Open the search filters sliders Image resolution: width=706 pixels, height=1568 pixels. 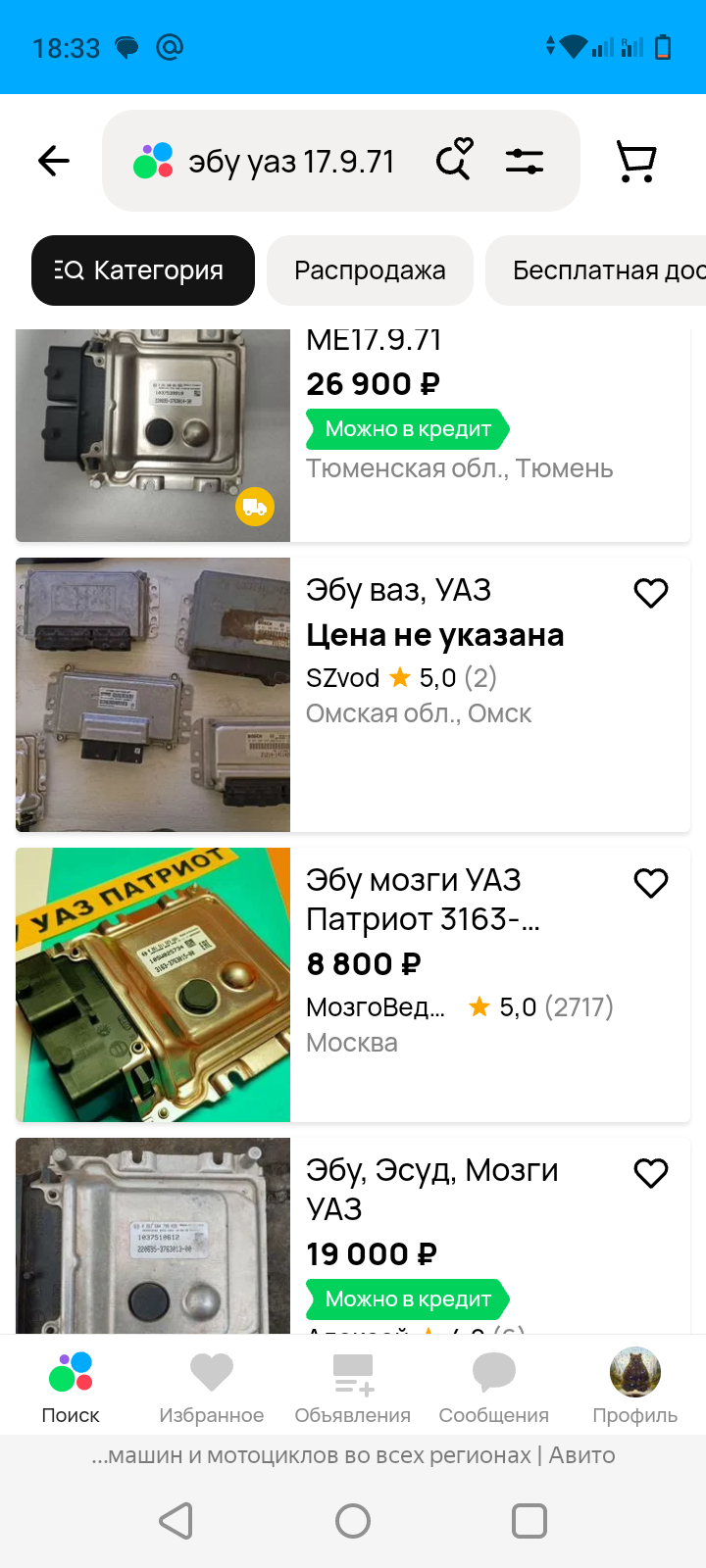[x=525, y=161]
